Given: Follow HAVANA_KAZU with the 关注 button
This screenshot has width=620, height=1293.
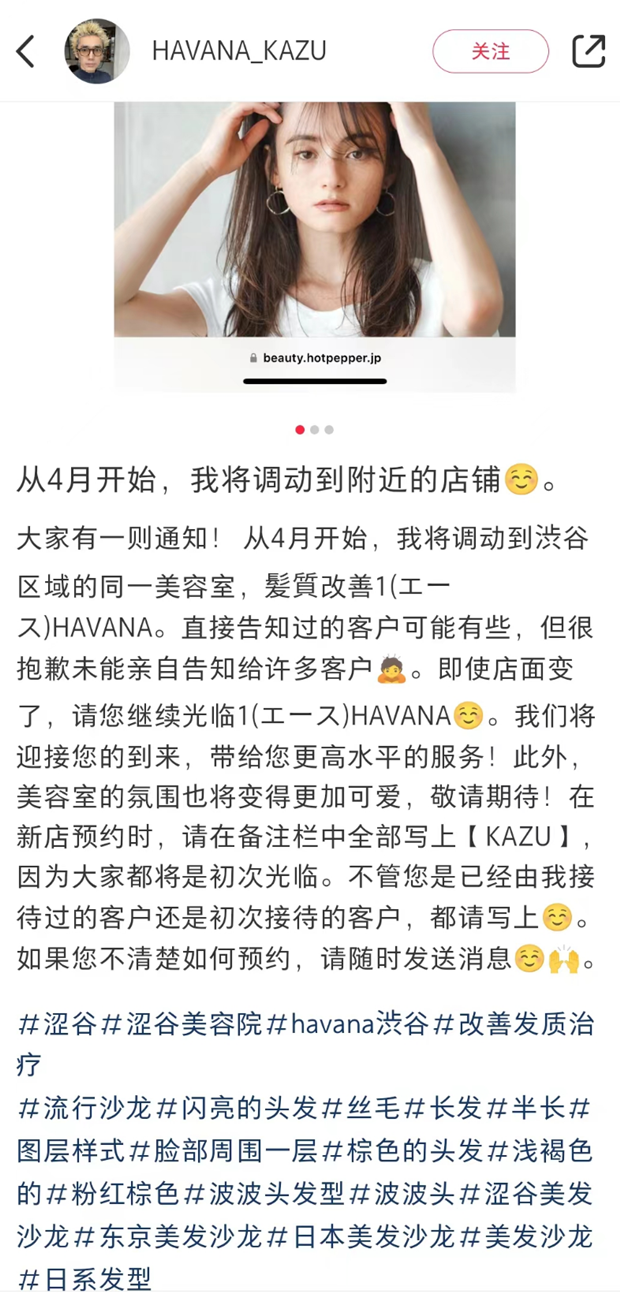Looking at the screenshot, I should [490, 51].
